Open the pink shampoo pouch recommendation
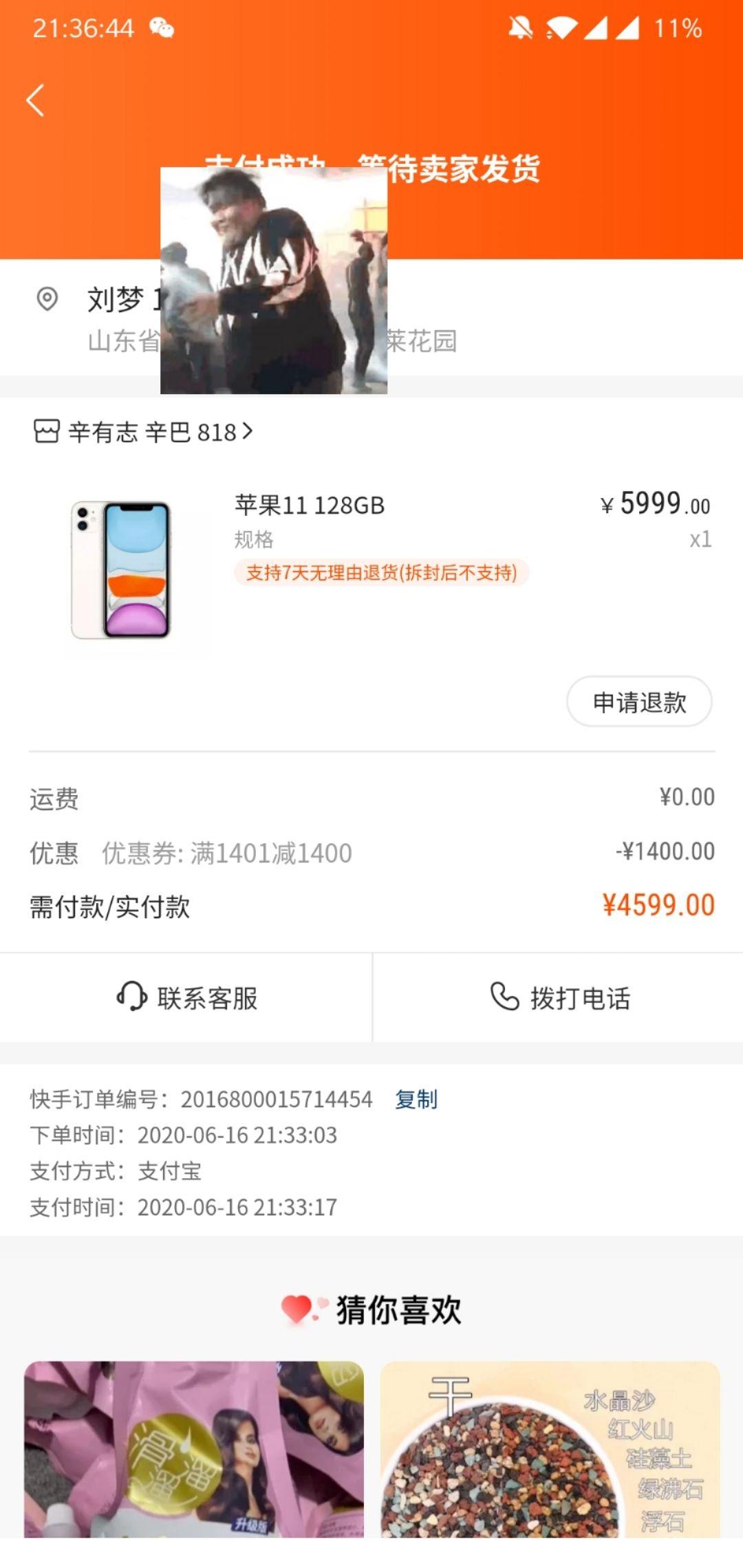The image size is (743, 1568). 194,1449
